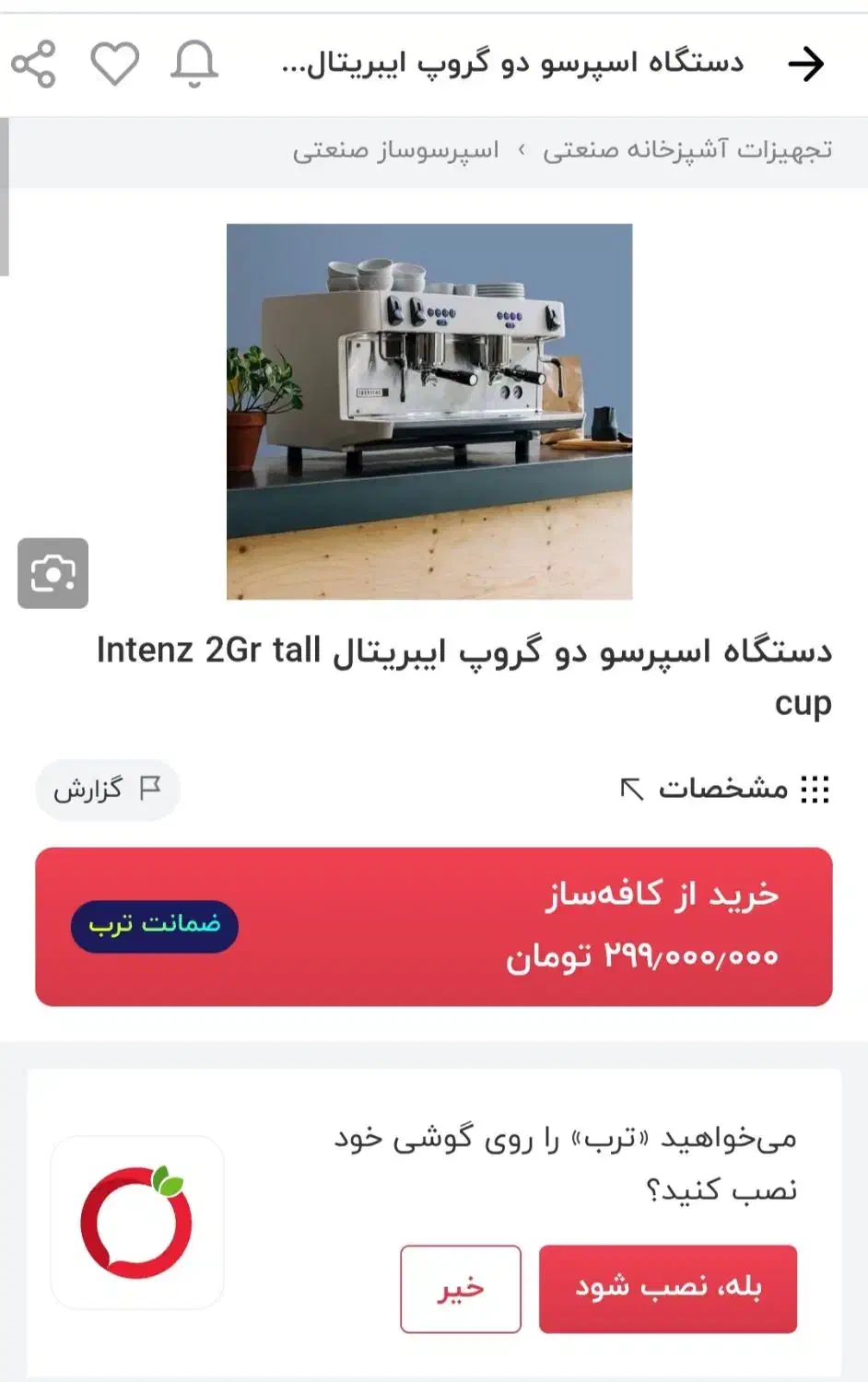868x1382 pixels.
Task: Open the تجهیزات آشپزخانه صنعتی breadcrumb
Action: [686, 149]
